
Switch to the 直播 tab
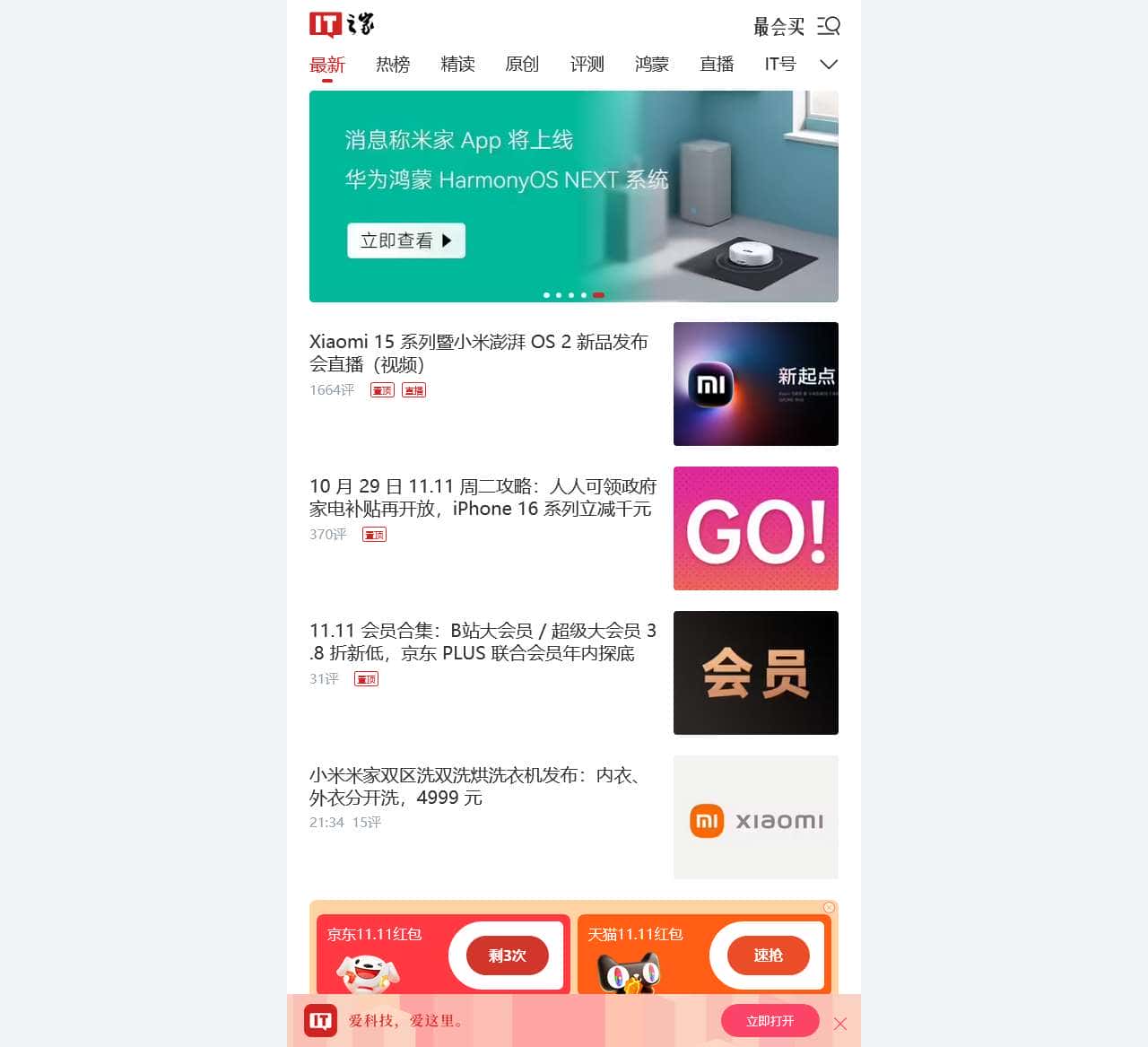click(717, 65)
